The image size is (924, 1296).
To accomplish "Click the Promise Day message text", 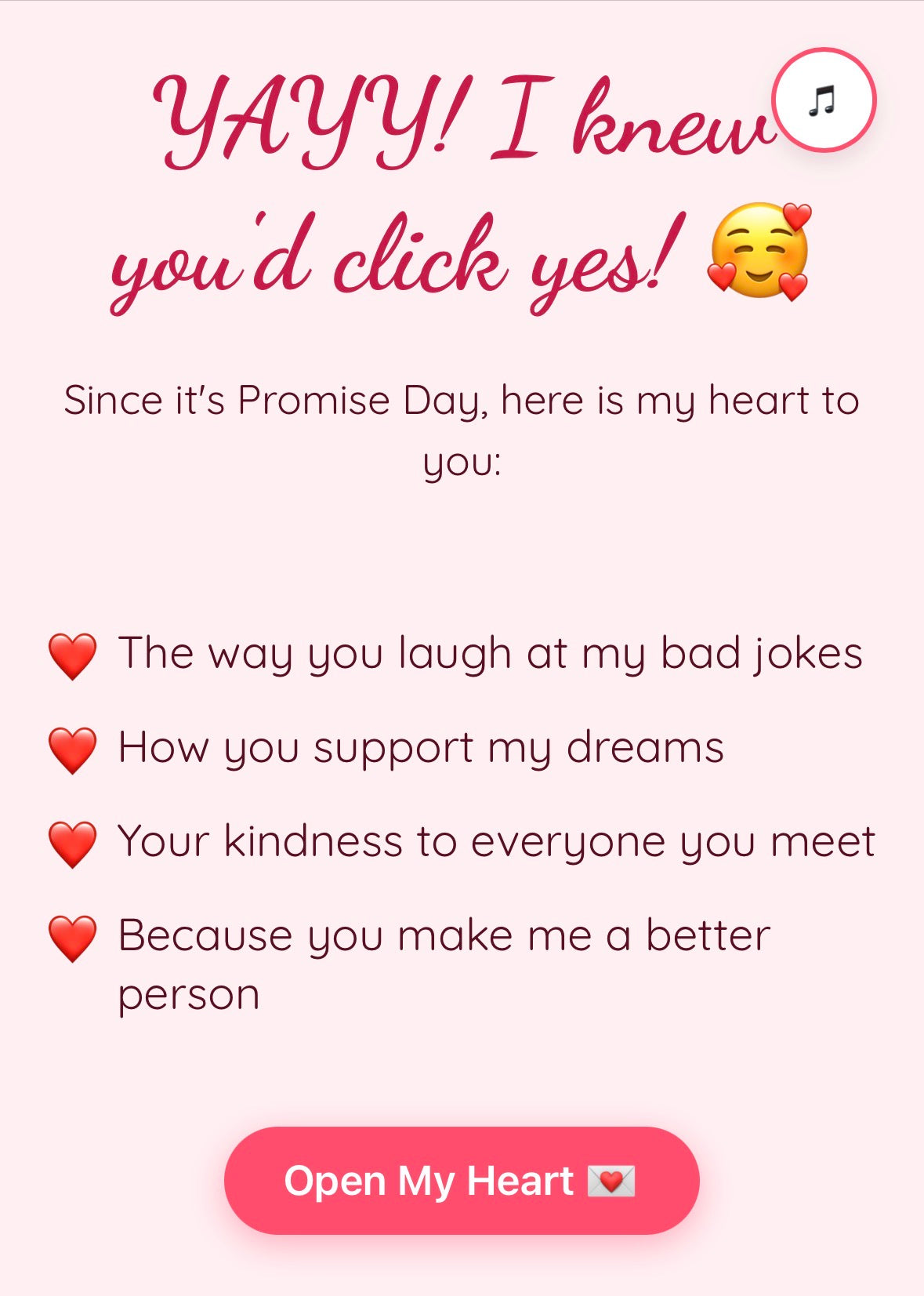I will 462,427.
